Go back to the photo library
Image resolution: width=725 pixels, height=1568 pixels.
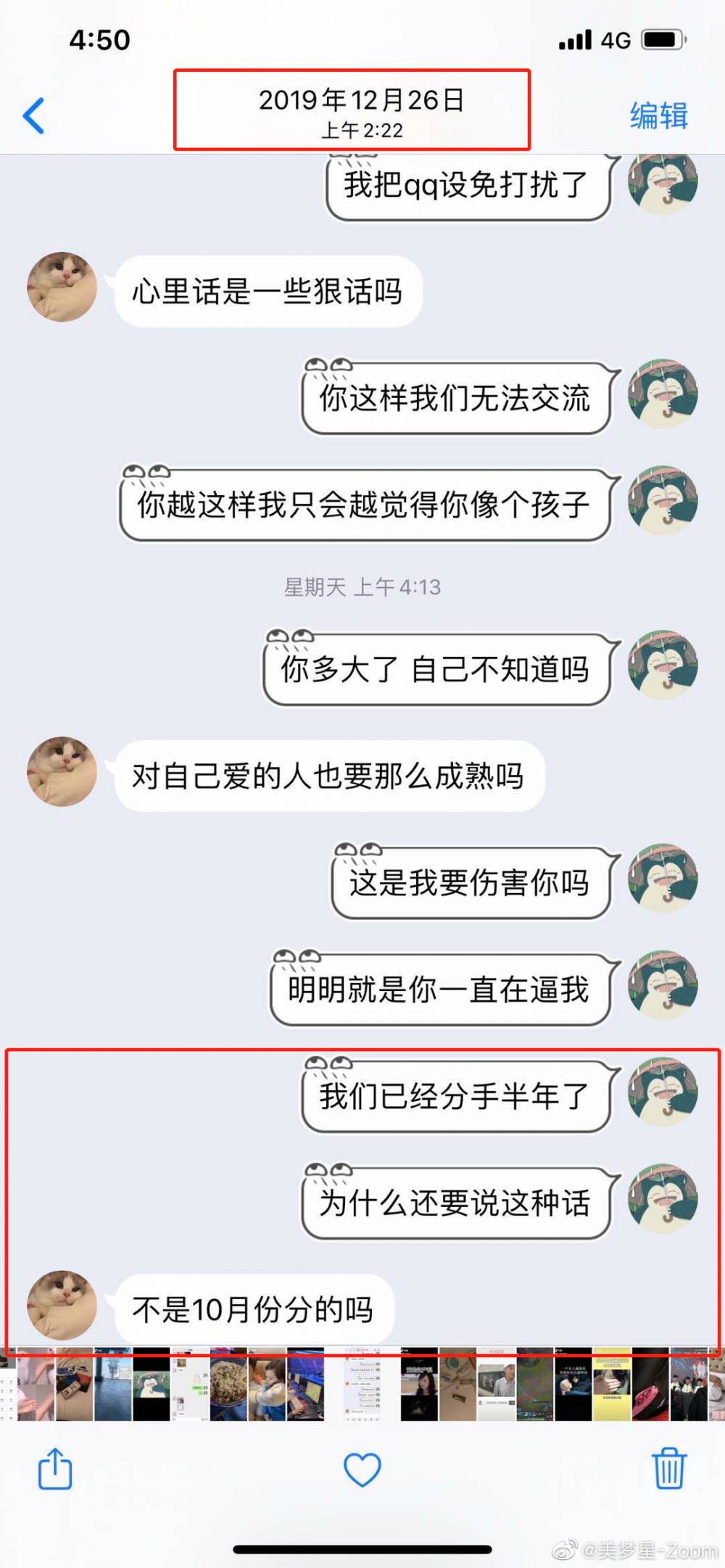pos(34,116)
